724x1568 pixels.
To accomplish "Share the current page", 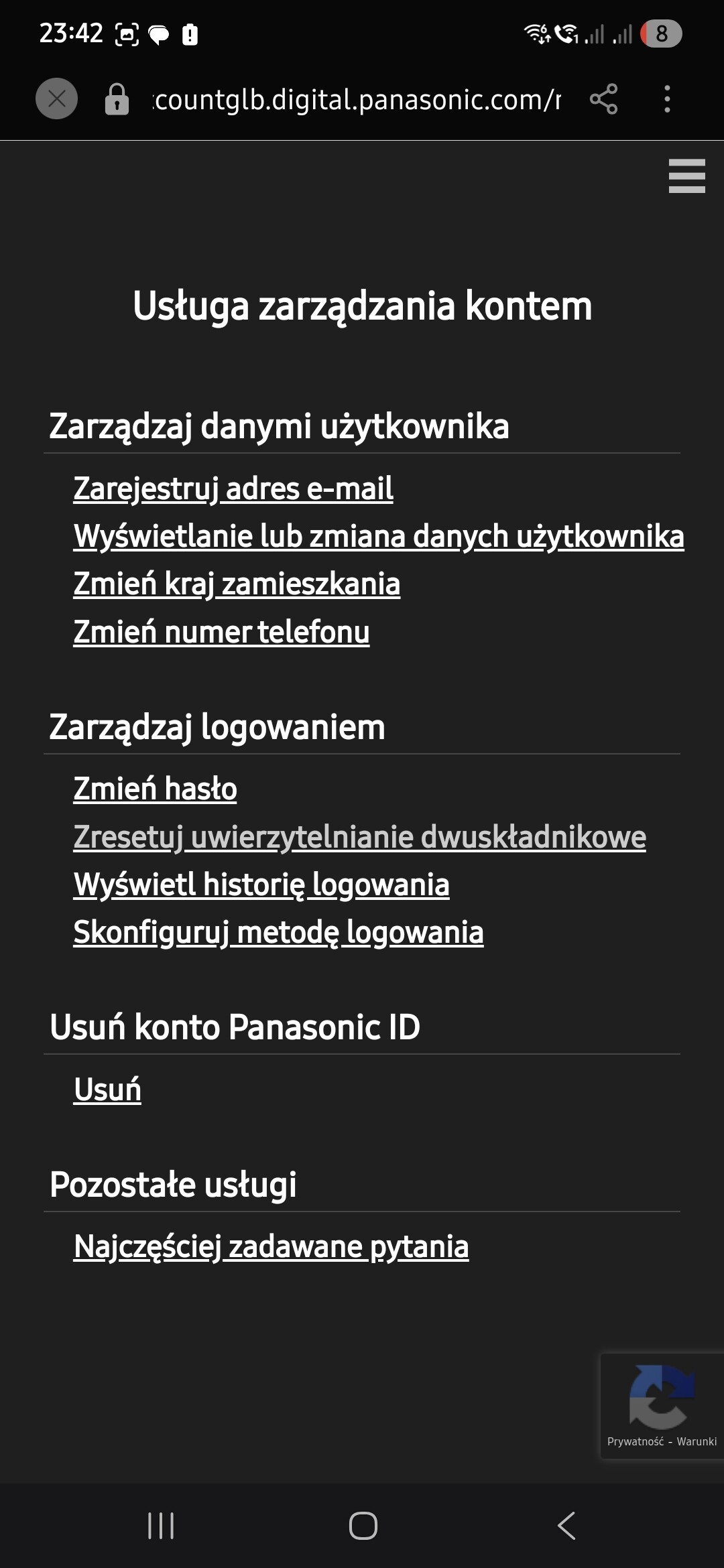I will point(603,99).
